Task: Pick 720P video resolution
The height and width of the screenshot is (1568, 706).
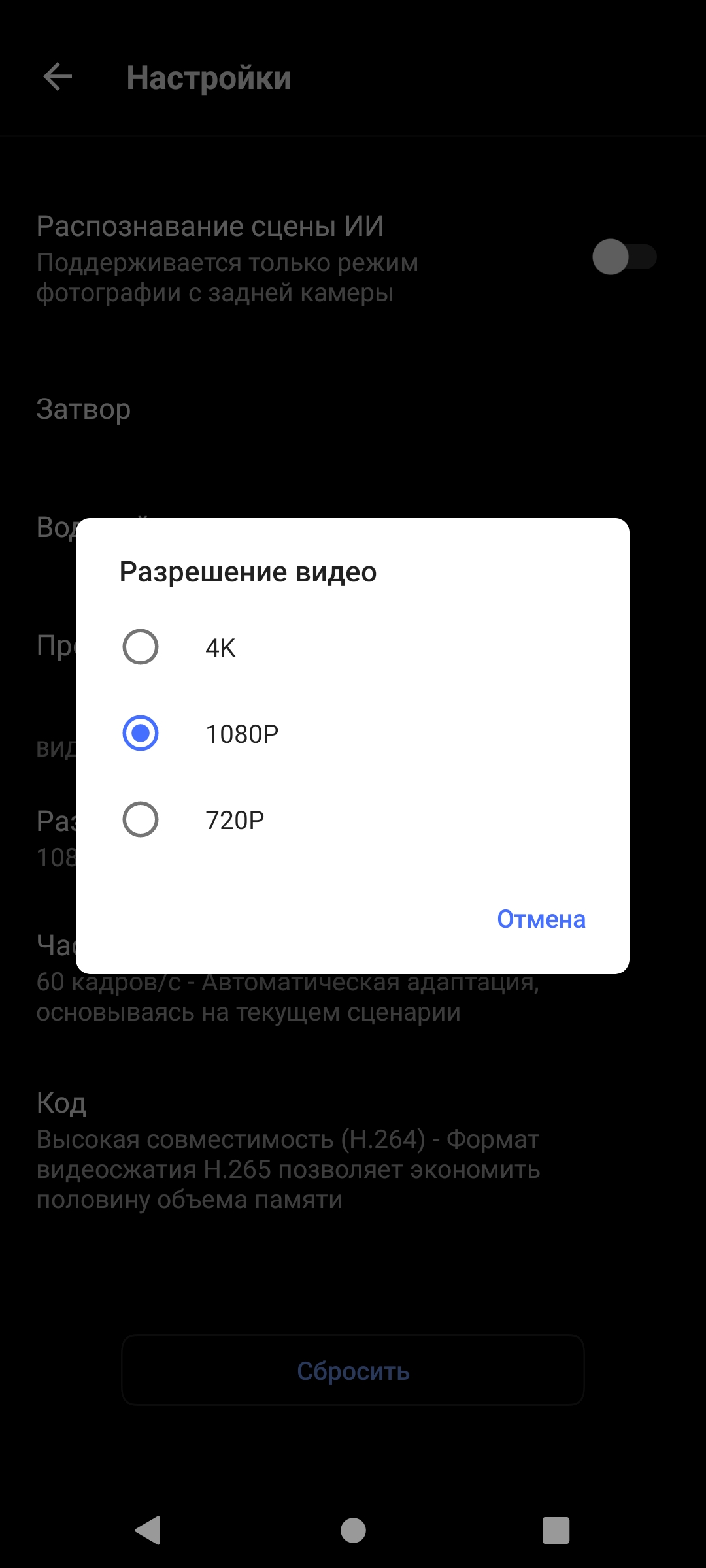Action: click(141, 819)
